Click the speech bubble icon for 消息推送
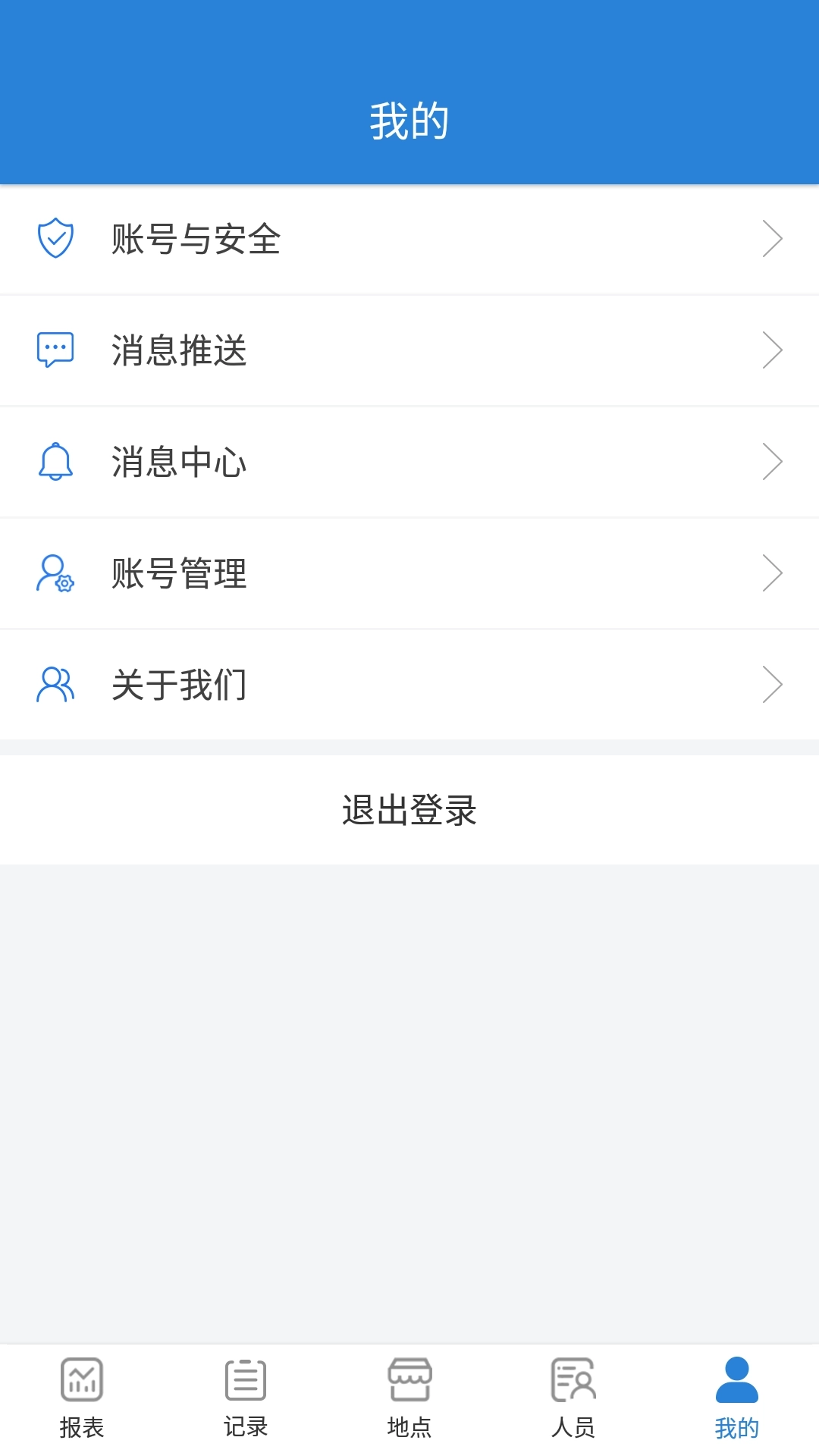 (53, 350)
